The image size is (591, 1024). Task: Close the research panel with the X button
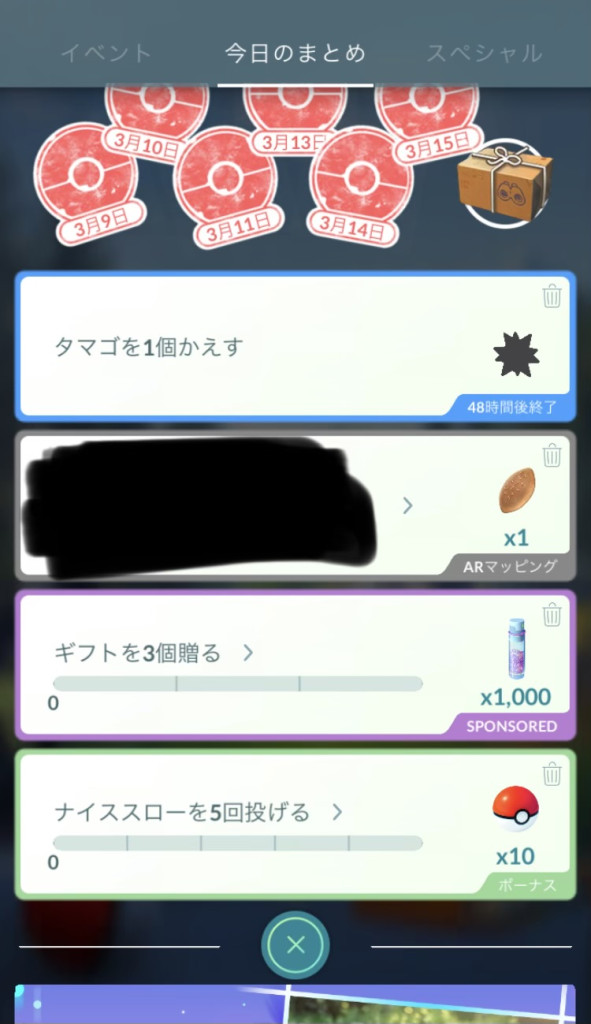(295, 945)
